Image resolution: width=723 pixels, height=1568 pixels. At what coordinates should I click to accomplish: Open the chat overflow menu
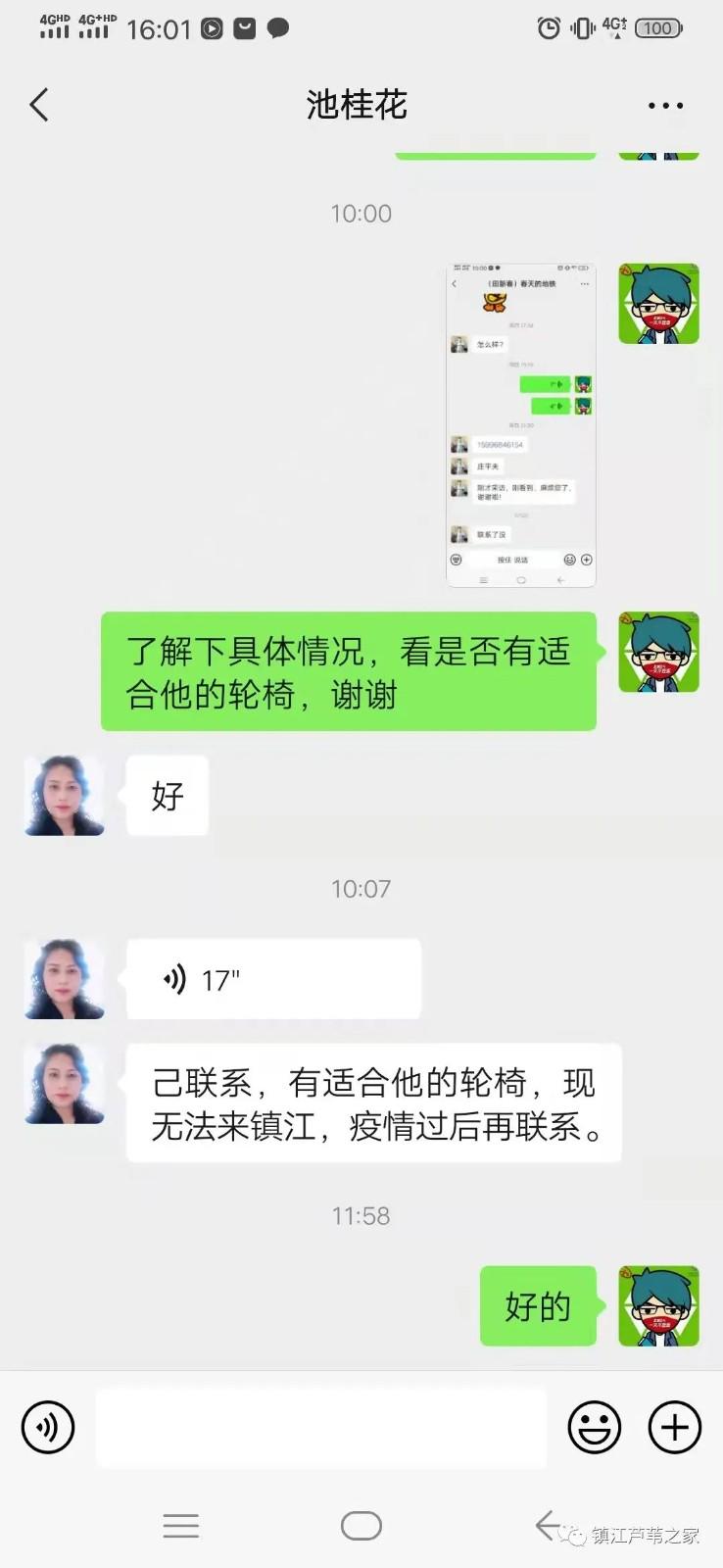tap(665, 105)
